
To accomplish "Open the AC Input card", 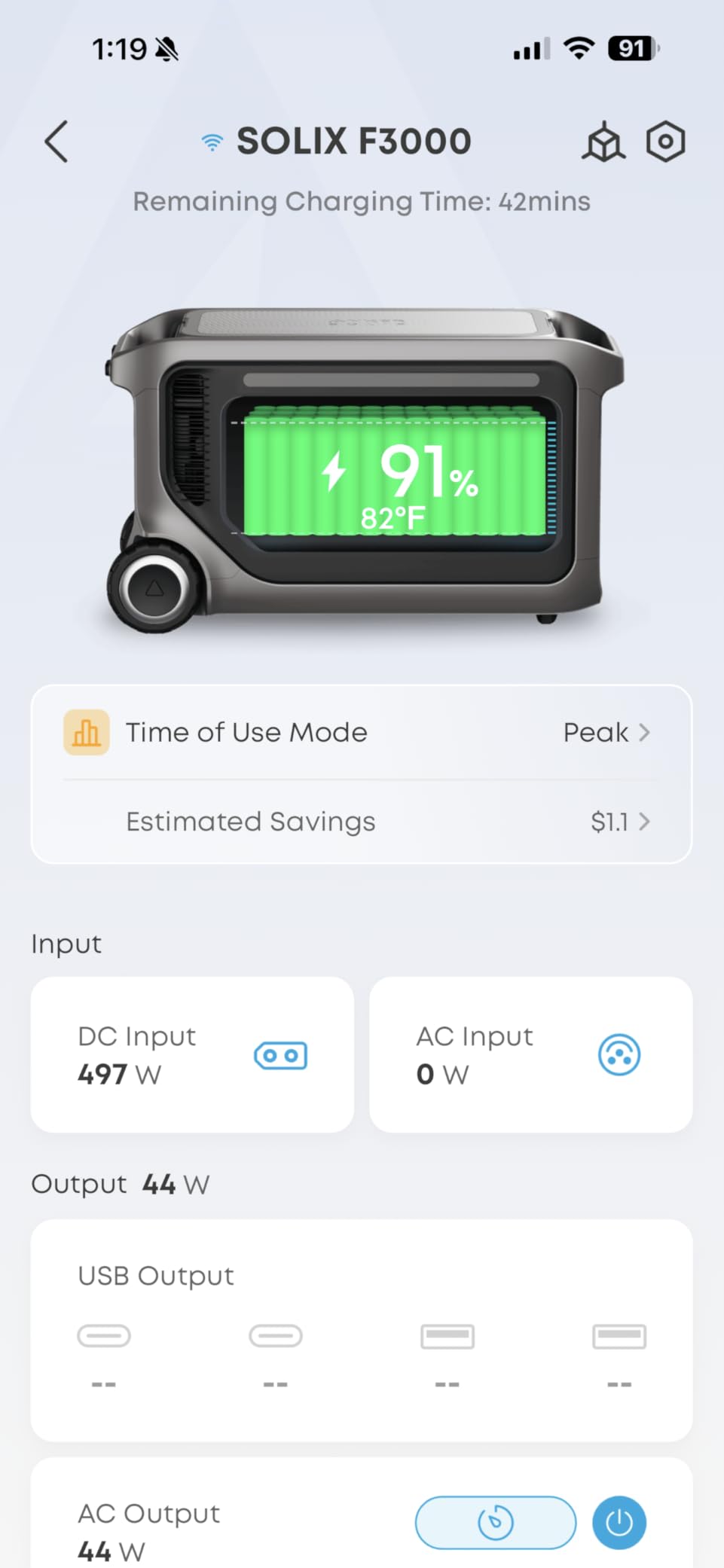I will click(531, 1054).
